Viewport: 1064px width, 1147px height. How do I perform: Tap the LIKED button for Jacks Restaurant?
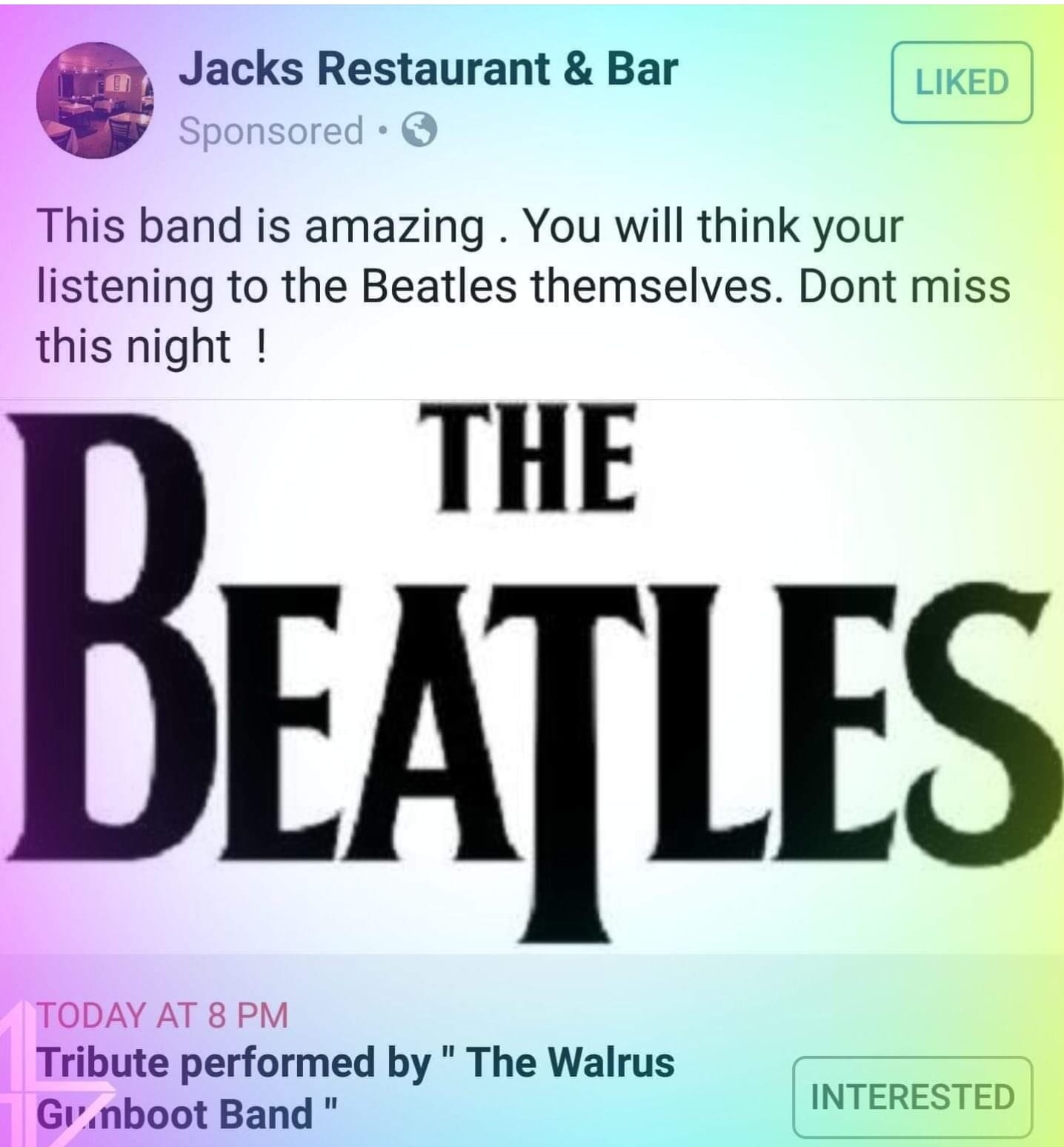click(x=961, y=82)
